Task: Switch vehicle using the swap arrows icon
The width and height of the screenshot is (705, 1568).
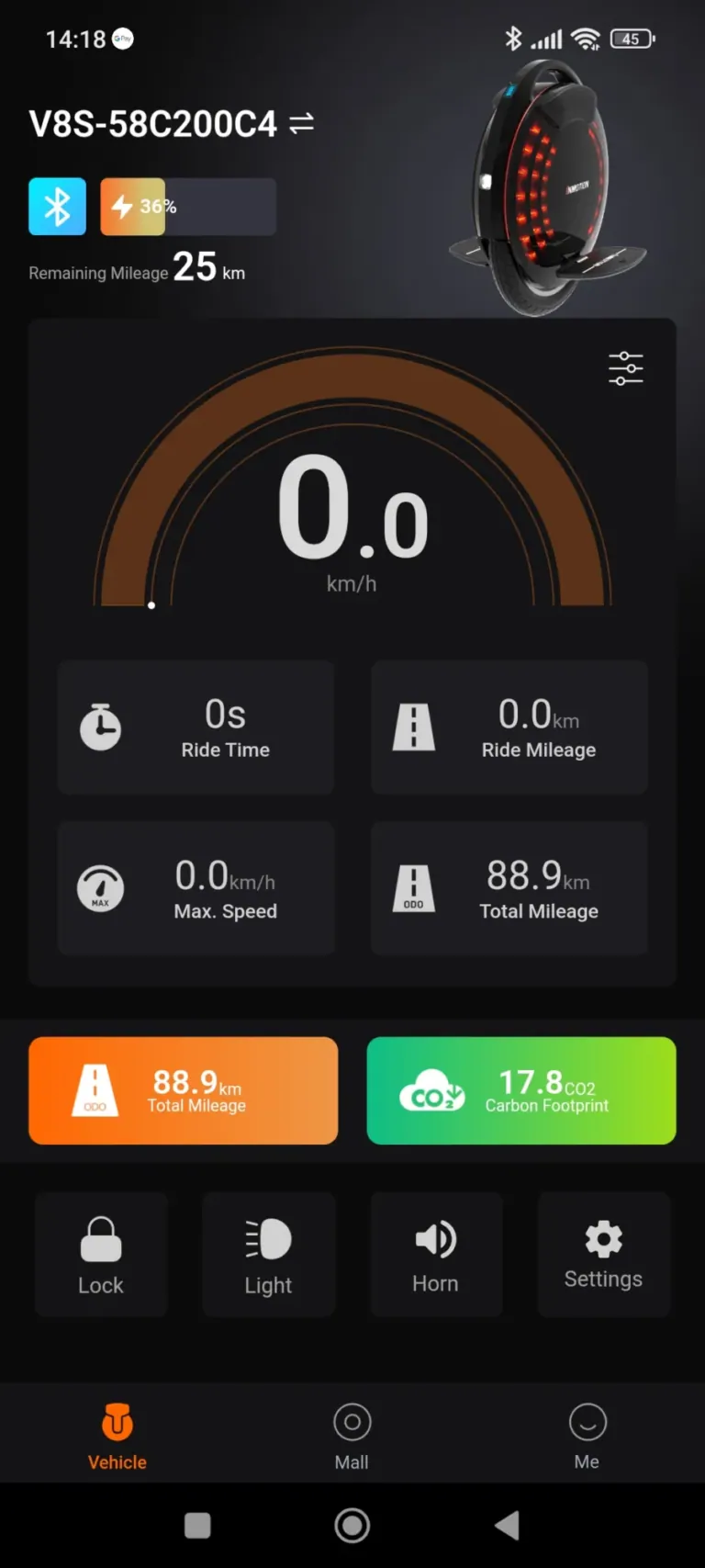Action: 302,123
